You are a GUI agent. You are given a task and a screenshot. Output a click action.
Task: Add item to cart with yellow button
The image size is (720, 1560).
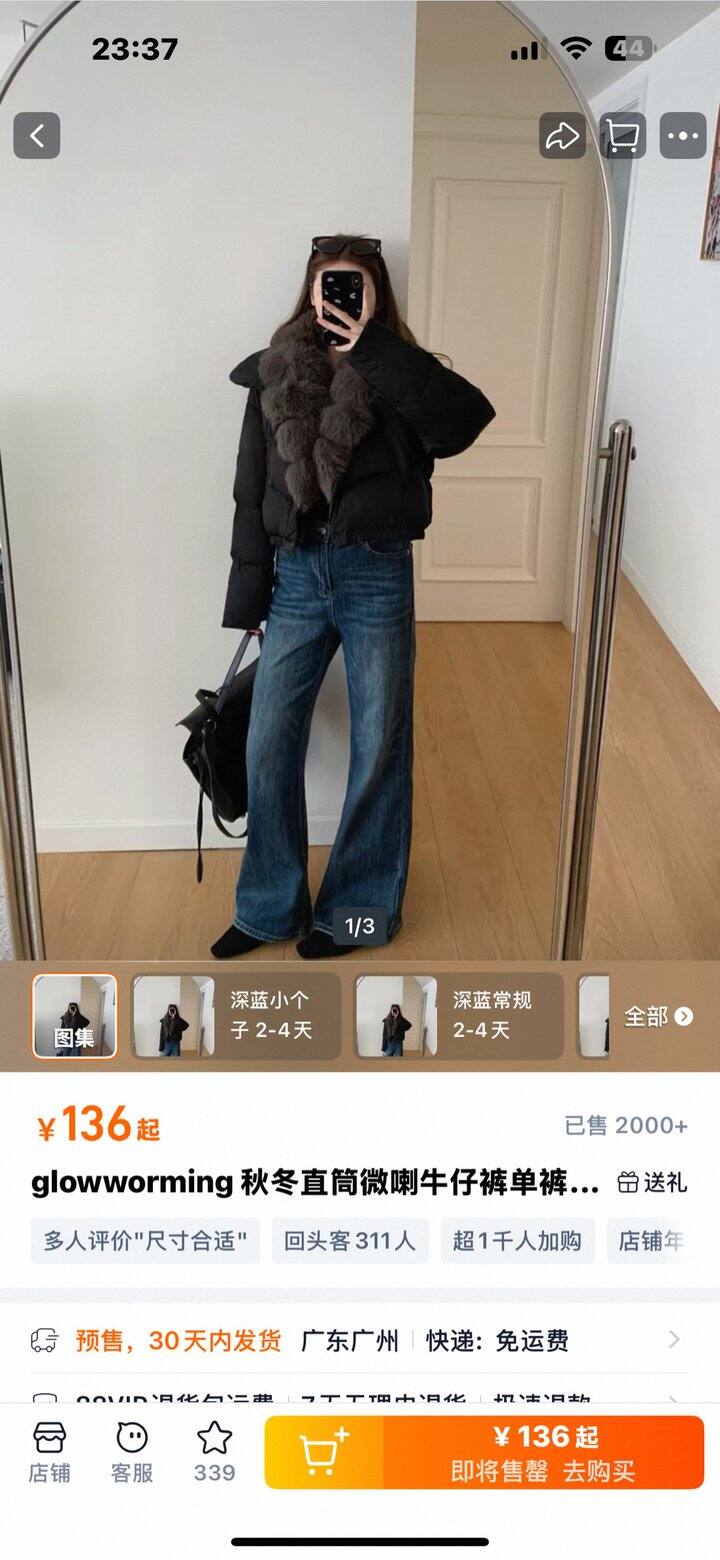[x=324, y=1453]
